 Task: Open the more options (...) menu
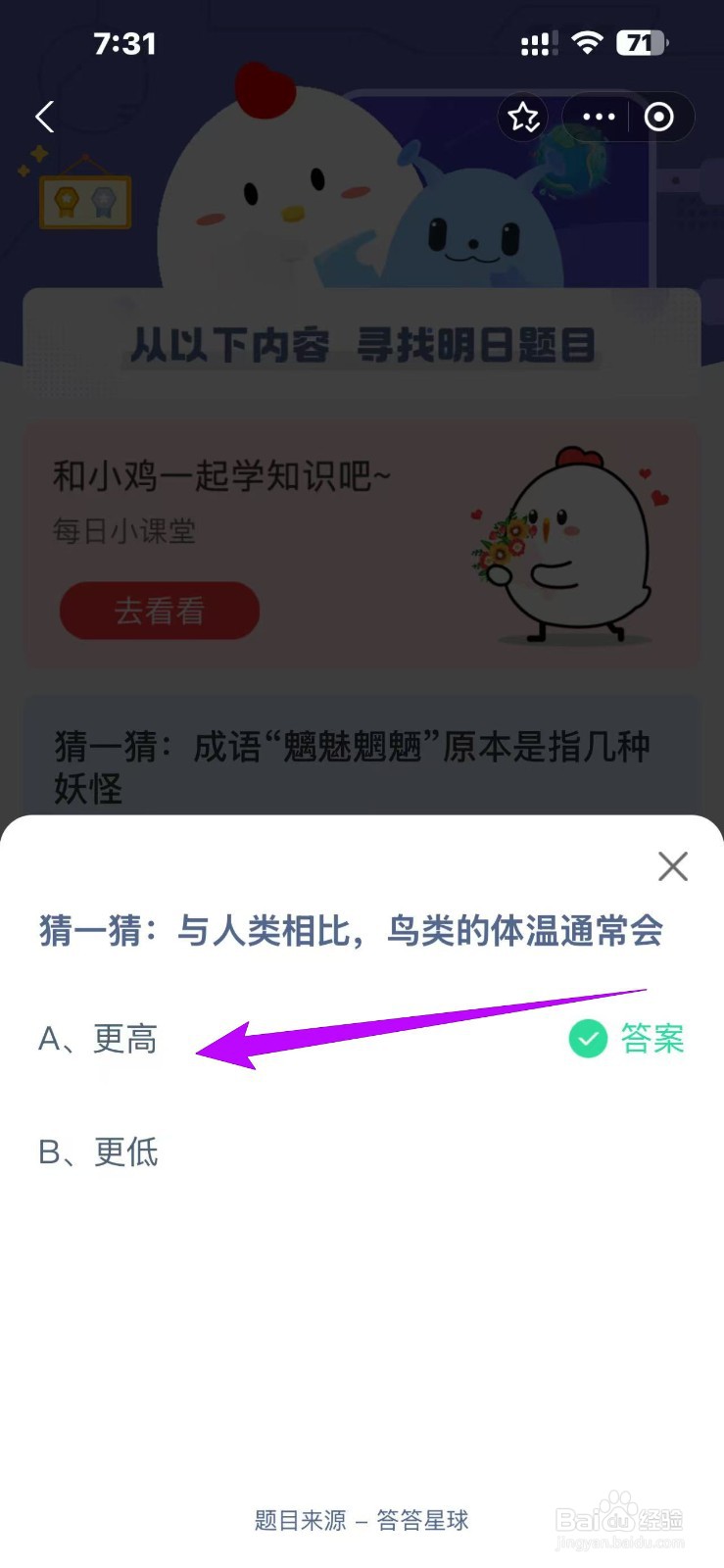tap(597, 117)
